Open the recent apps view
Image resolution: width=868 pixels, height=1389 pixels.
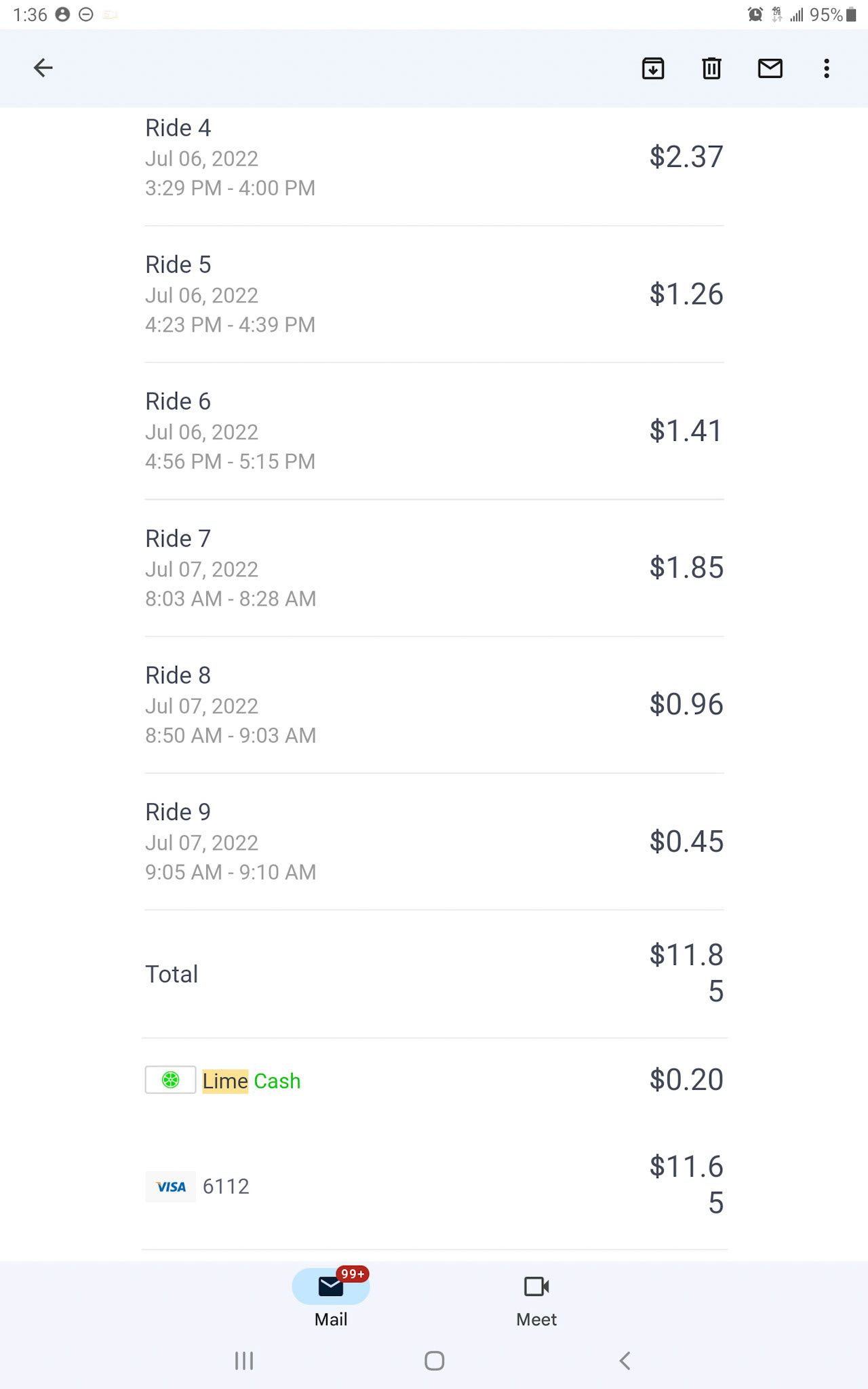pos(243,1361)
